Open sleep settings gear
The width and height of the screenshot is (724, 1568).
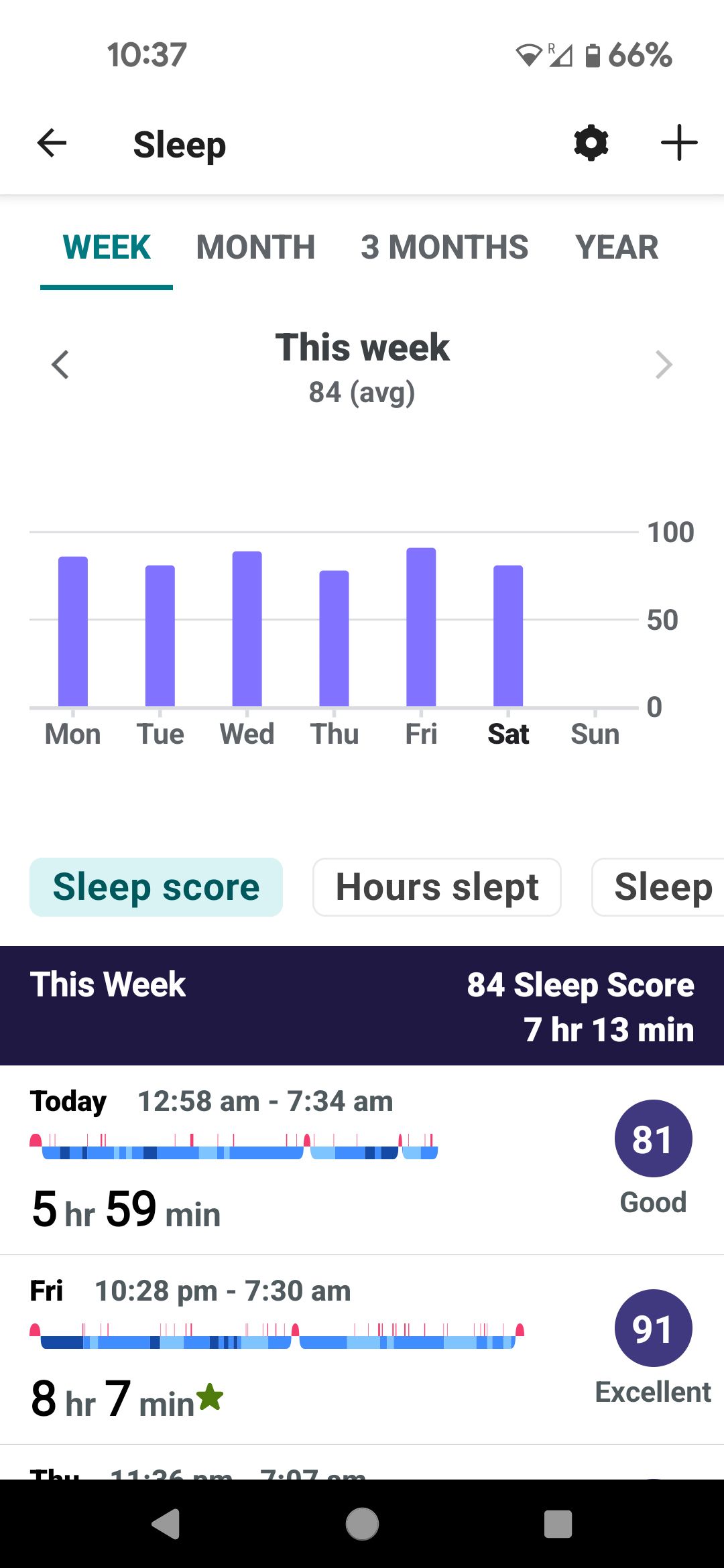[591, 143]
